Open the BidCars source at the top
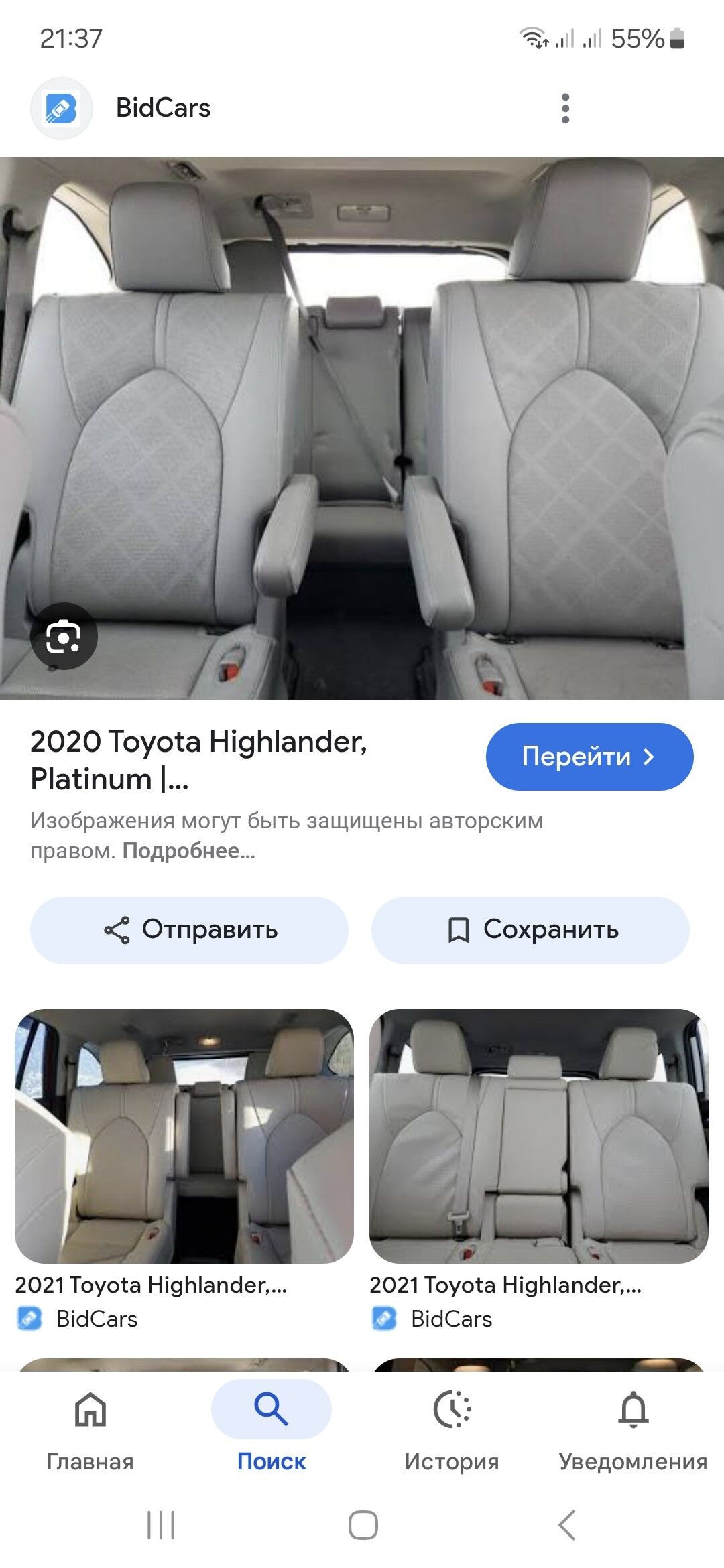This screenshot has width=724, height=1568. point(163,108)
